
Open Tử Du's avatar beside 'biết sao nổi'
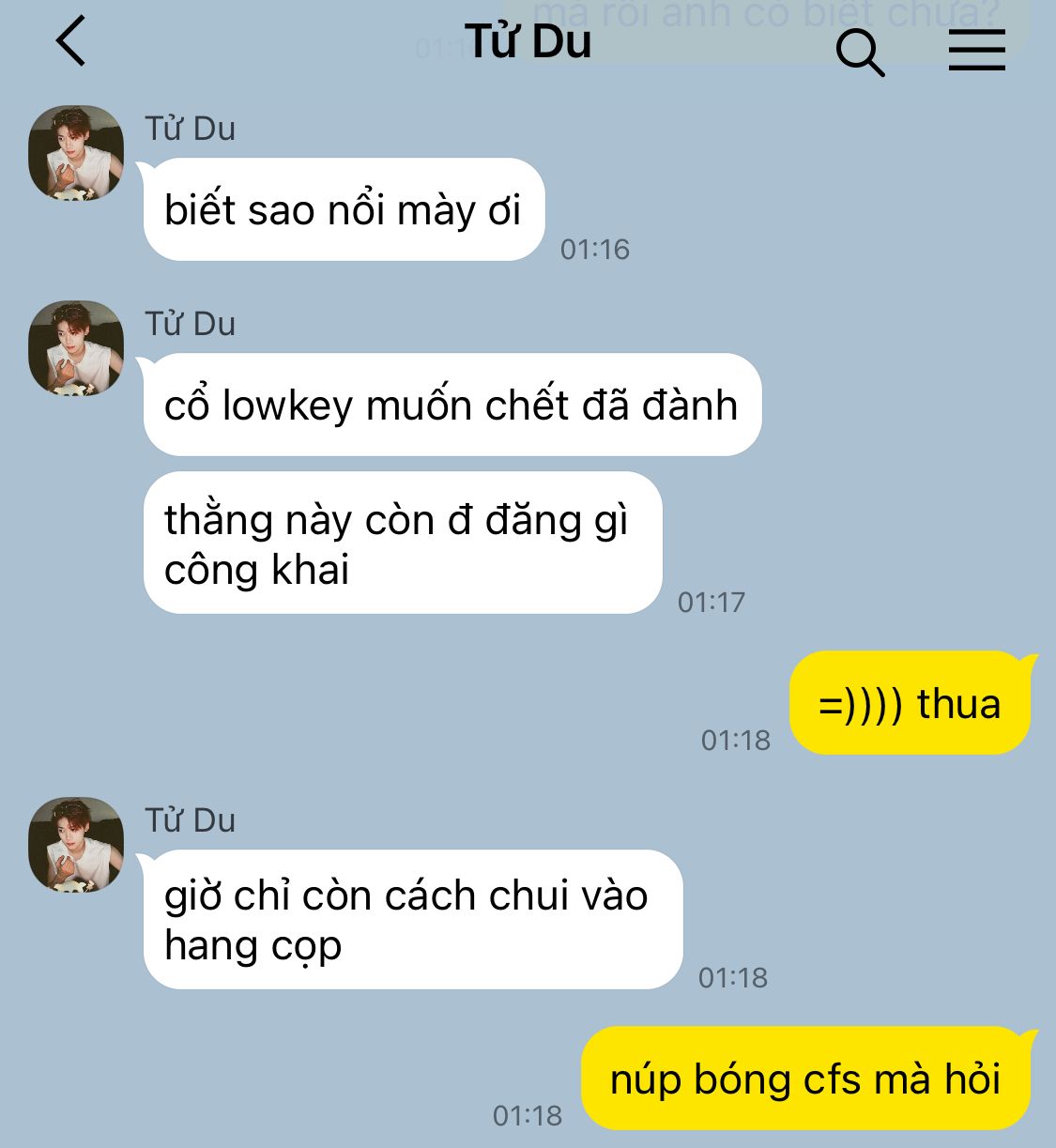click(76, 153)
